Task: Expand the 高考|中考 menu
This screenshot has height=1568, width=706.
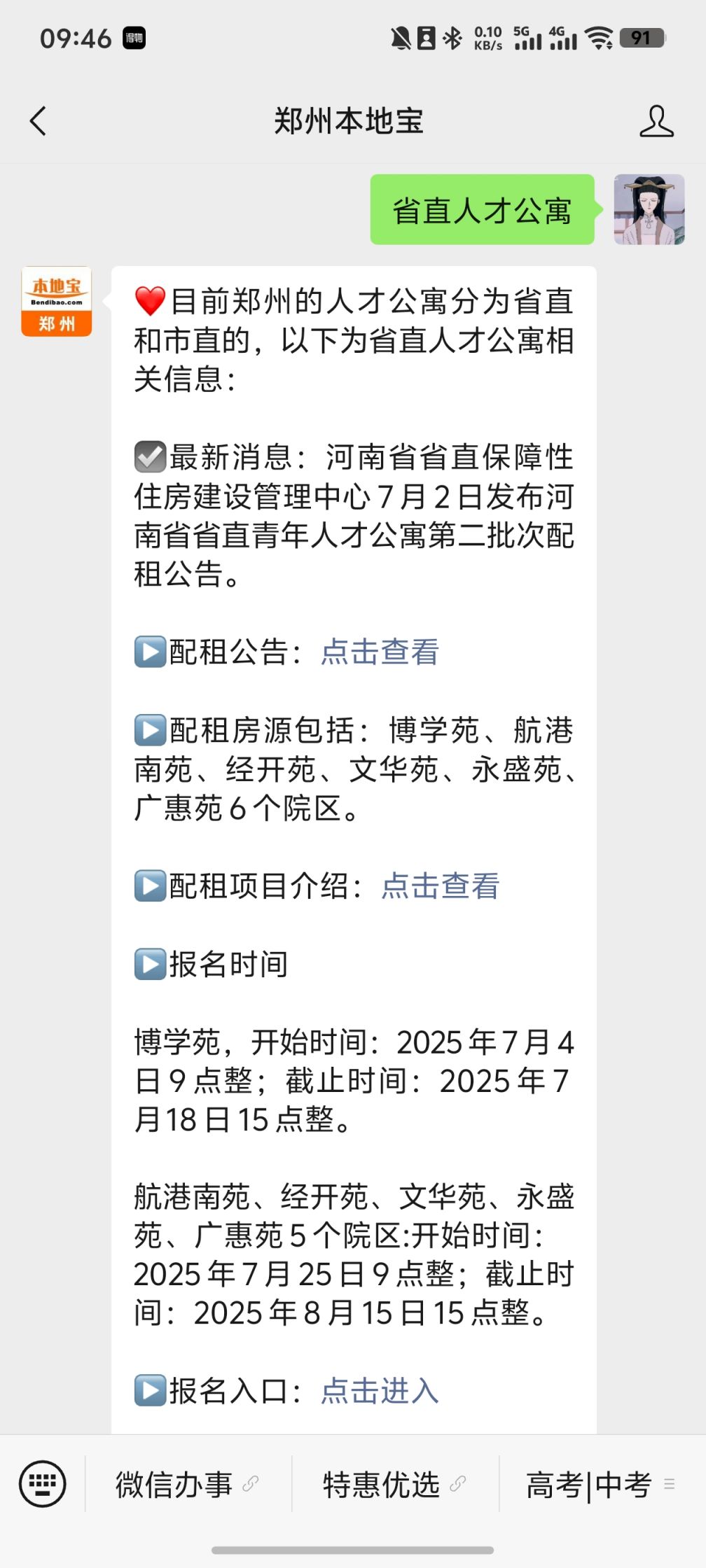Action: [601, 1484]
